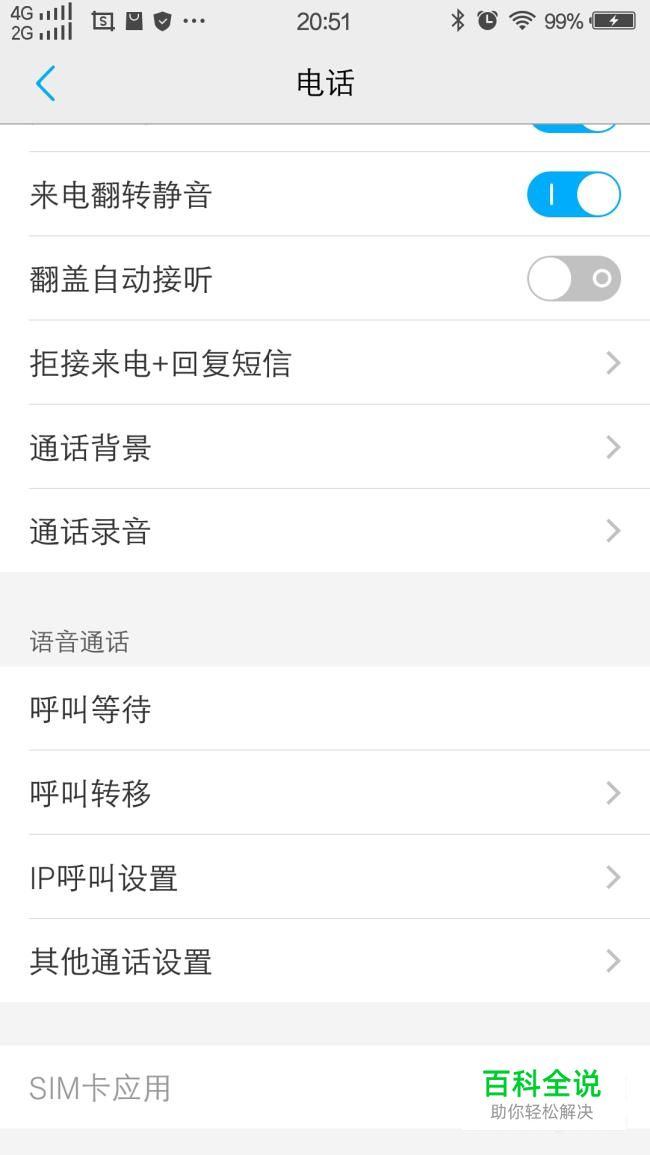Open 拒接来电+回复短信 settings
The image size is (650, 1155).
tap(325, 363)
